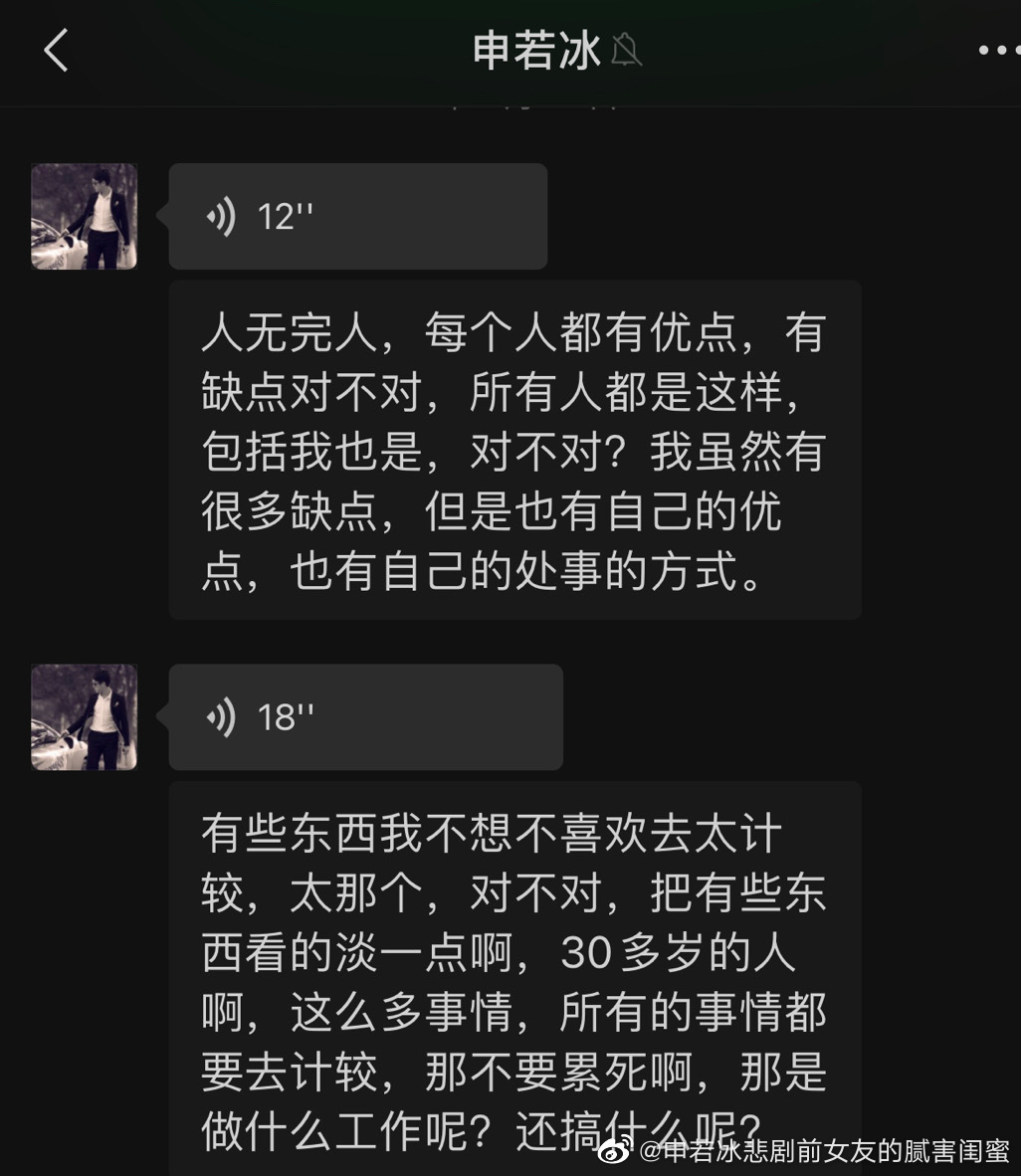Viewport: 1021px width, 1176px height.
Task: Go back from the 申若冰 chat
Action: pos(56,50)
